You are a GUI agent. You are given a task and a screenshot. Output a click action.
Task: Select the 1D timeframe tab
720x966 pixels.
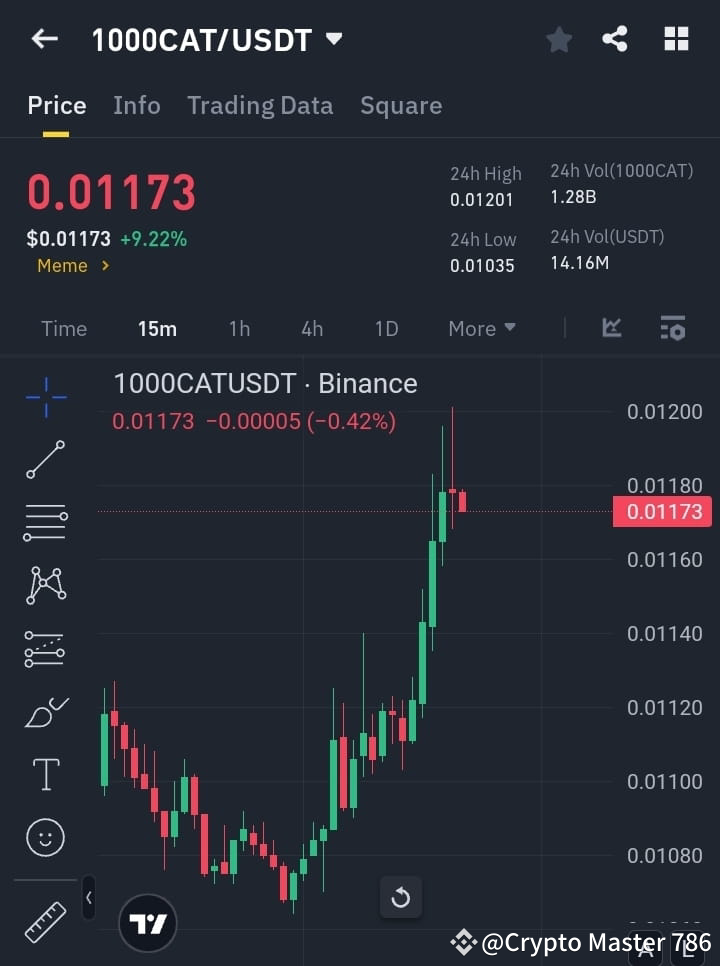pos(386,328)
